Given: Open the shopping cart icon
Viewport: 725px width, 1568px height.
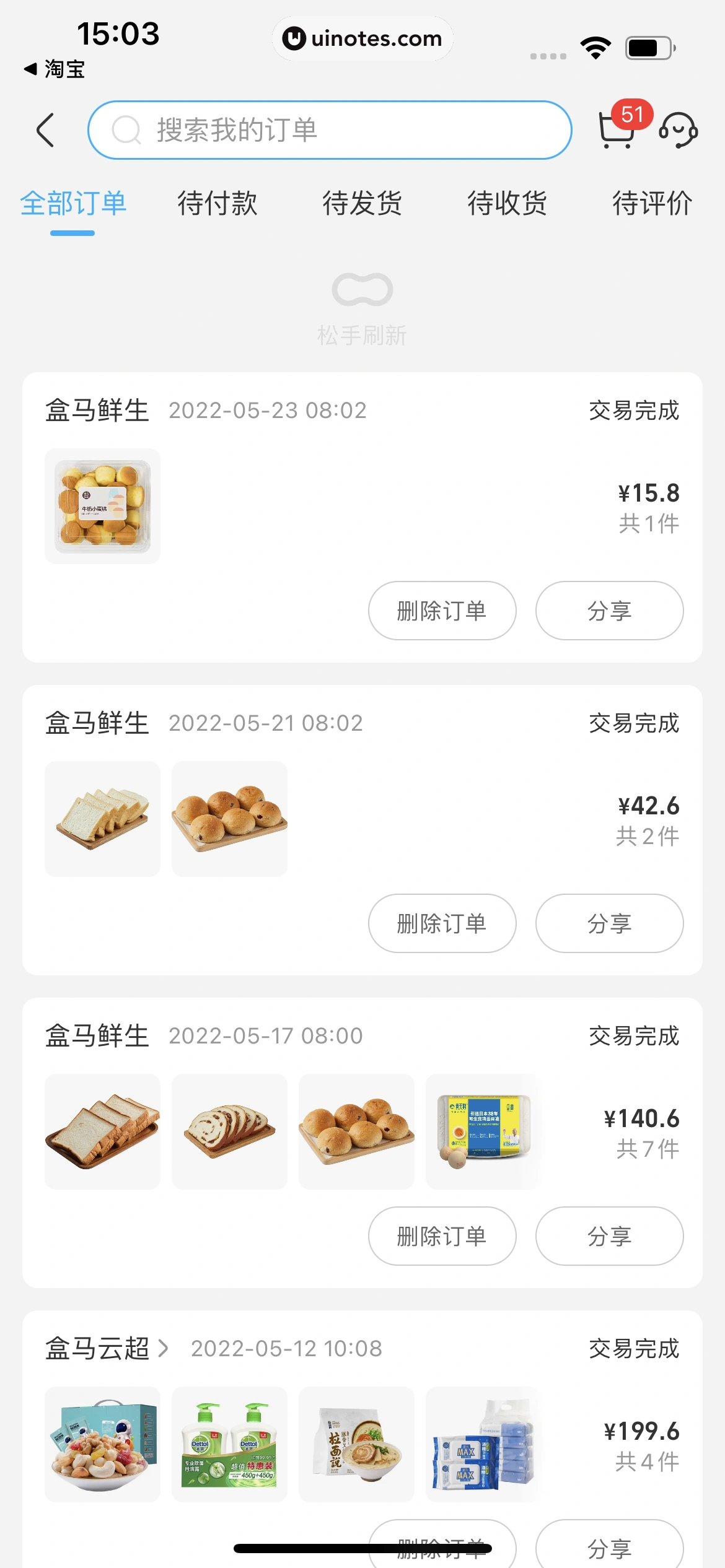Looking at the screenshot, I should point(618,131).
